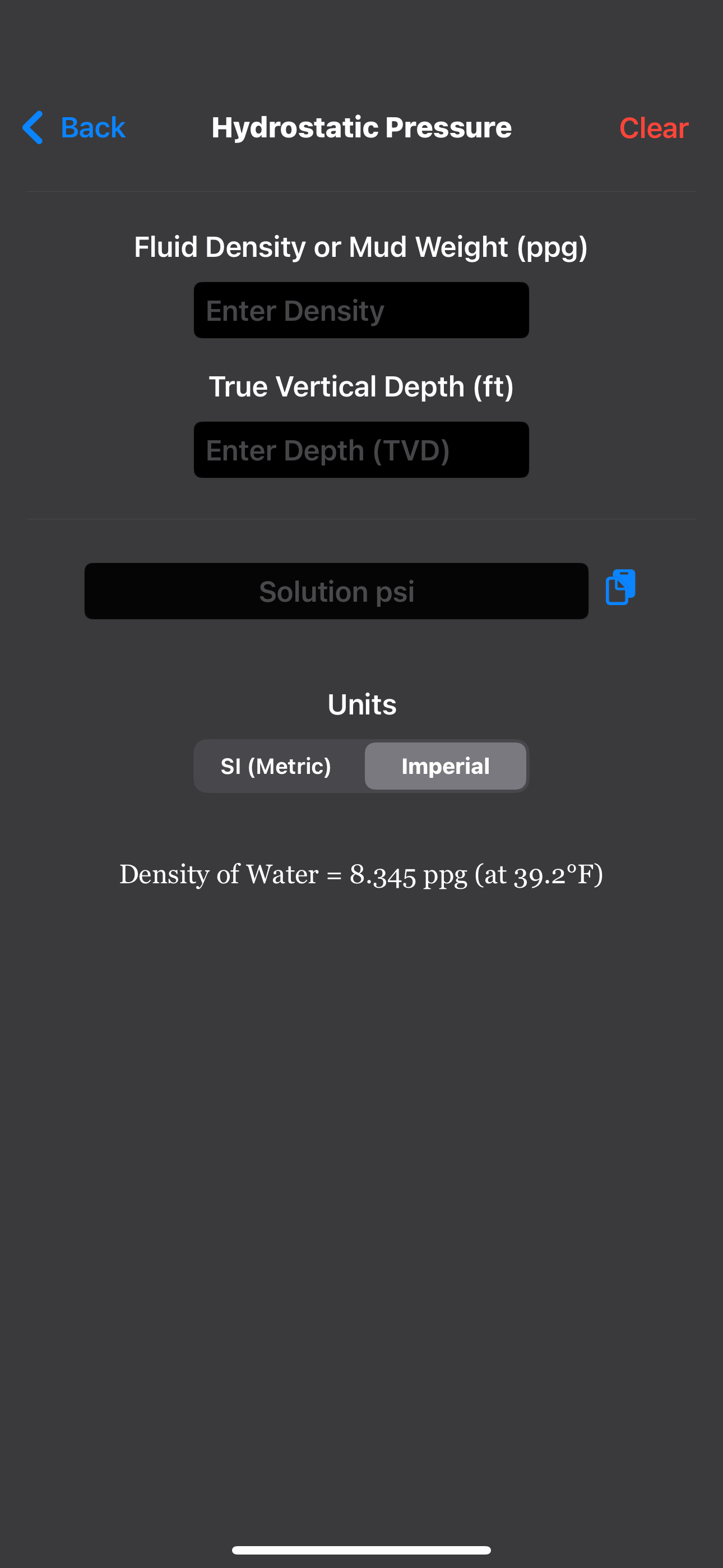
Task: Tap the chevron icon before Back label
Action: [34, 128]
